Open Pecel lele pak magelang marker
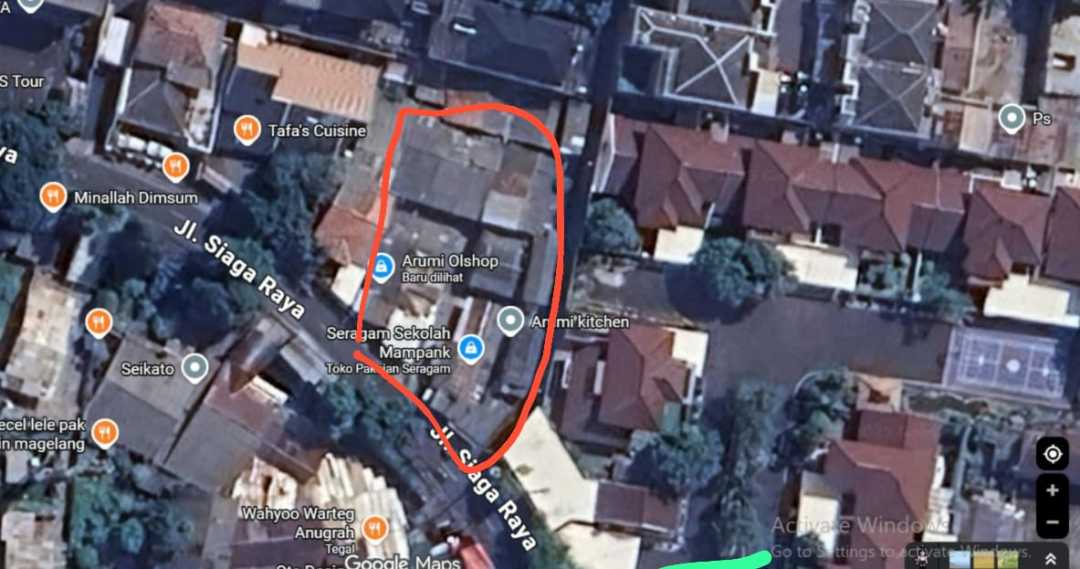The image size is (1080, 569). pyautogui.click(x=104, y=433)
